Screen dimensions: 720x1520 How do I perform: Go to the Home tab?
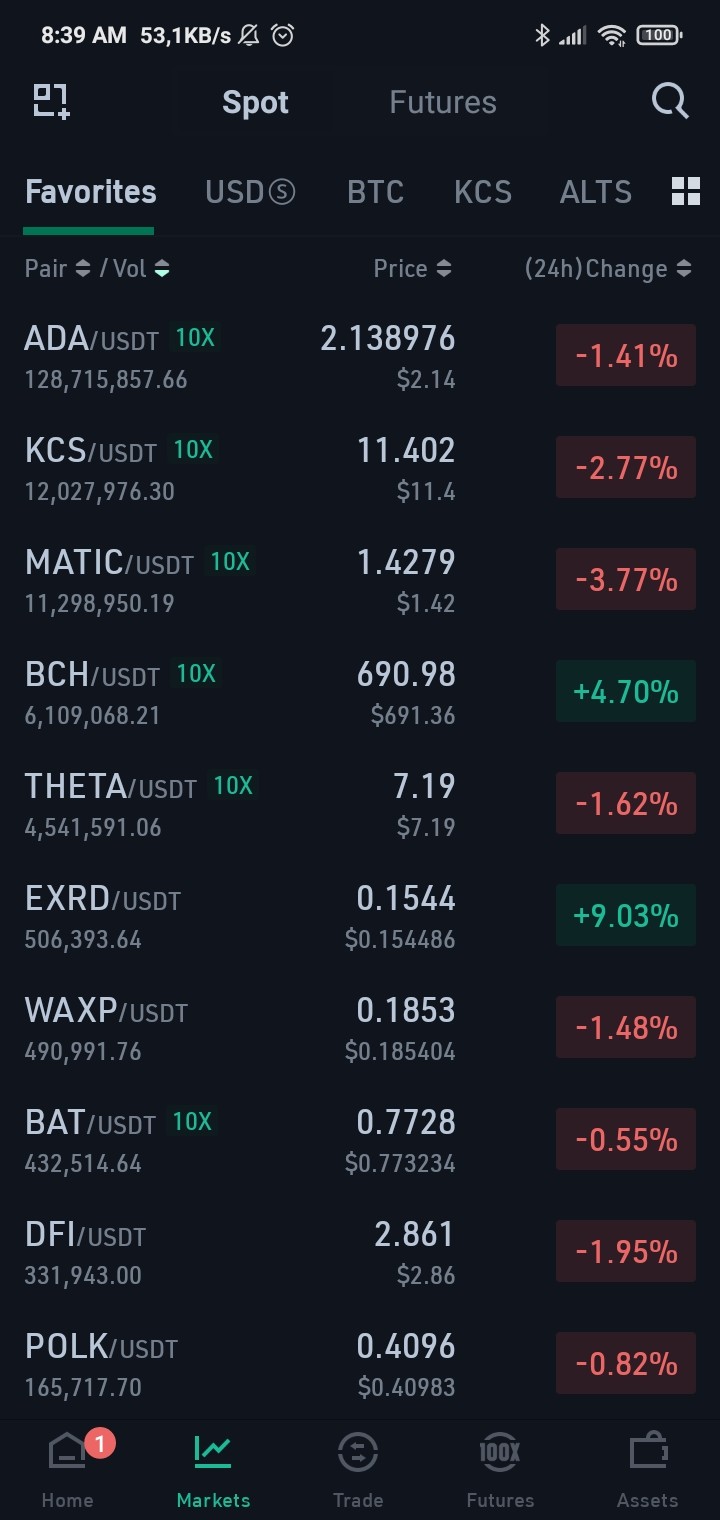(x=67, y=1470)
